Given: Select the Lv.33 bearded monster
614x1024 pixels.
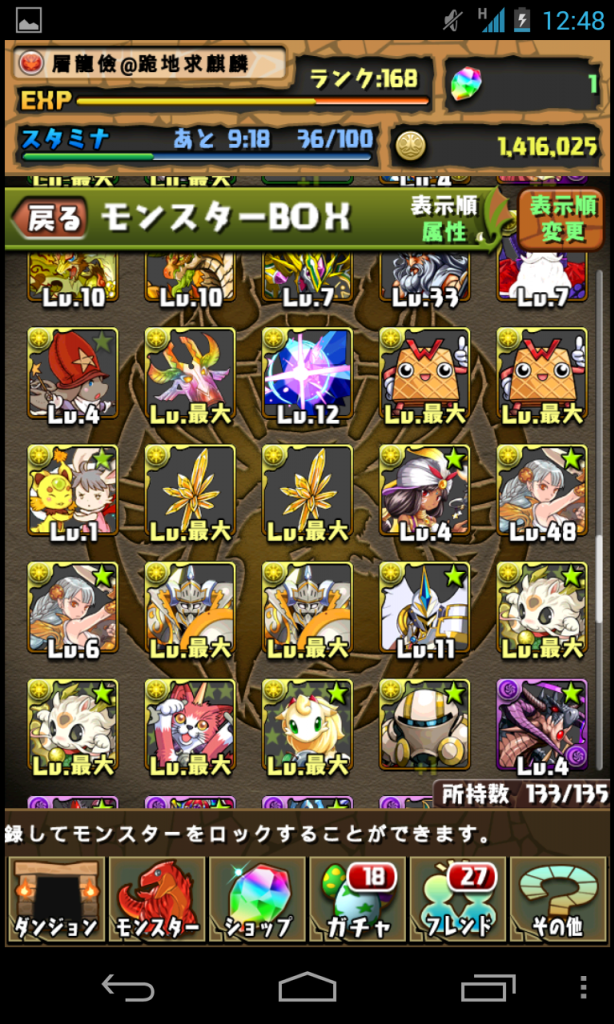Looking at the screenshot, I should point(425,278).
